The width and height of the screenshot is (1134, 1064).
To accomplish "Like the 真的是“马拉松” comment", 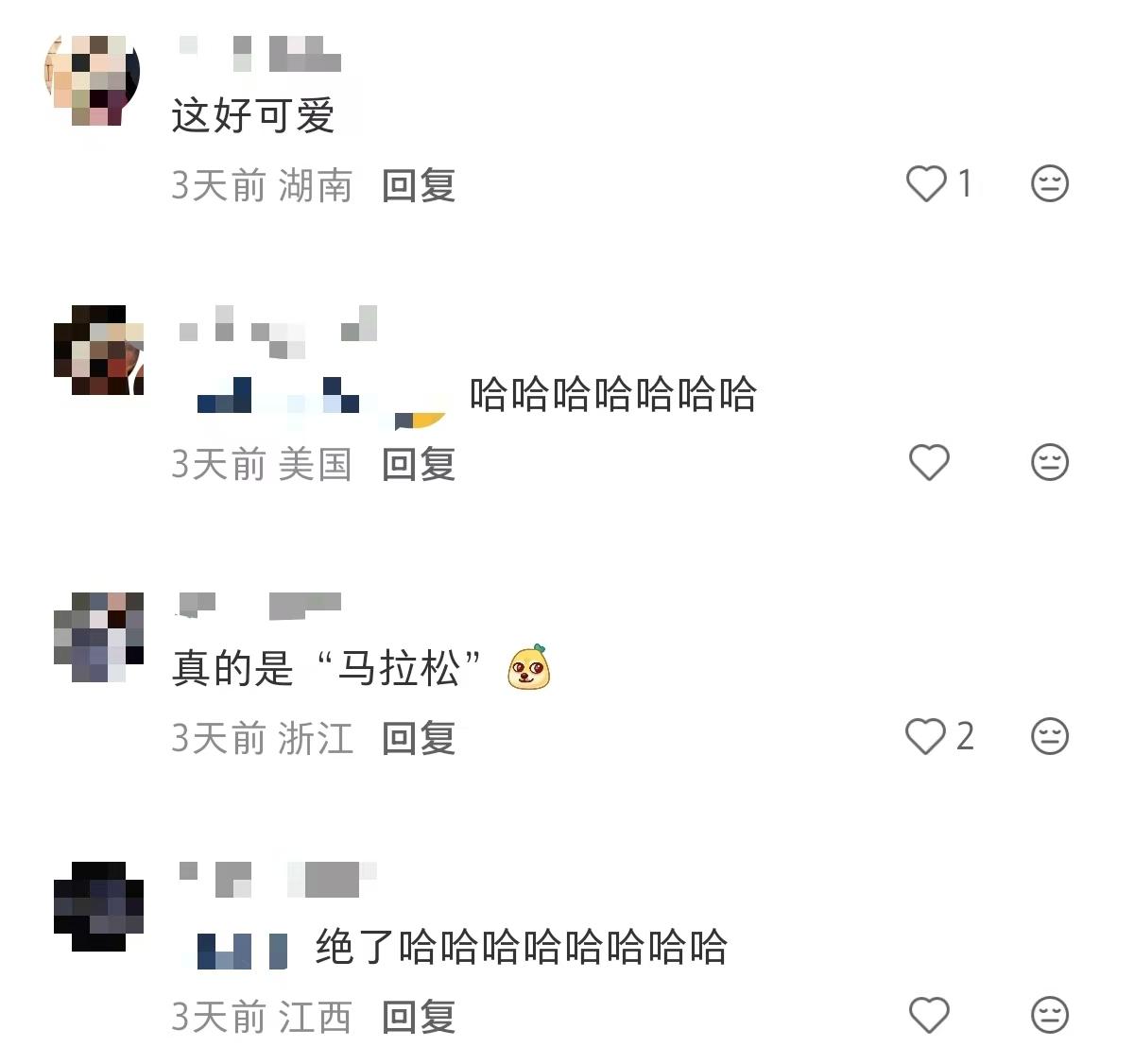I will click(x=926, y=736).
